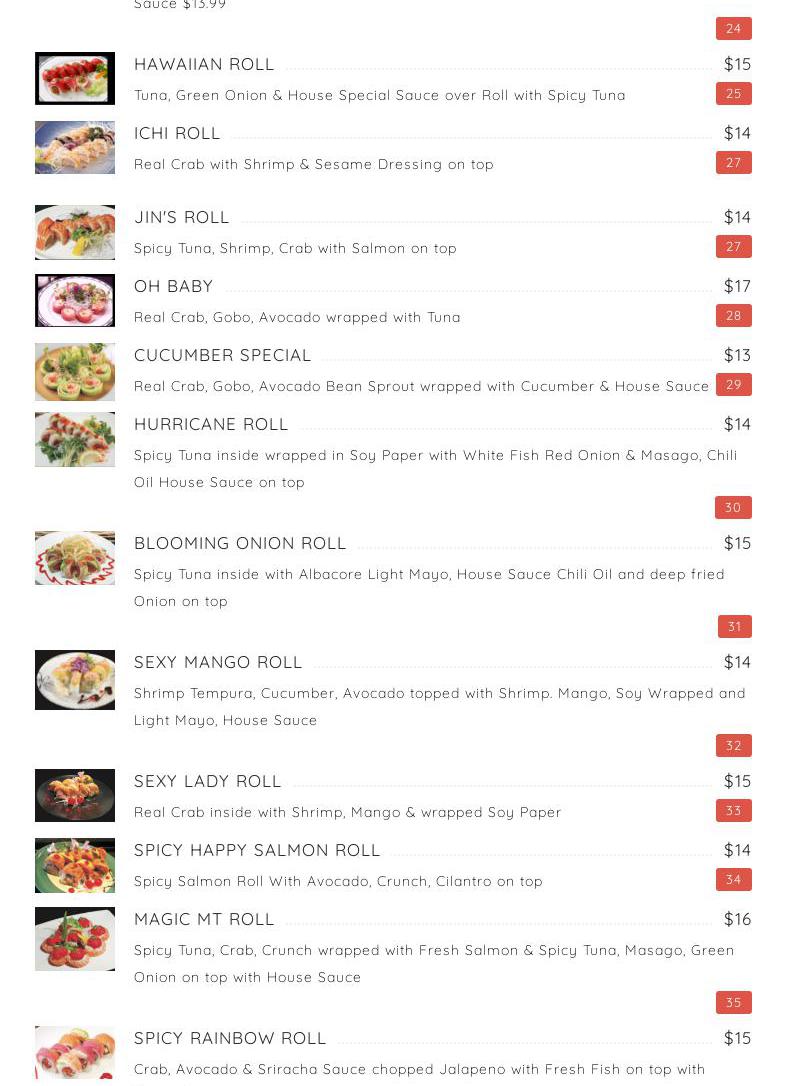Enlarge the Blooming Onion Roll image
Viewport: 785px width, 1086px height.
tap(75, 558)
